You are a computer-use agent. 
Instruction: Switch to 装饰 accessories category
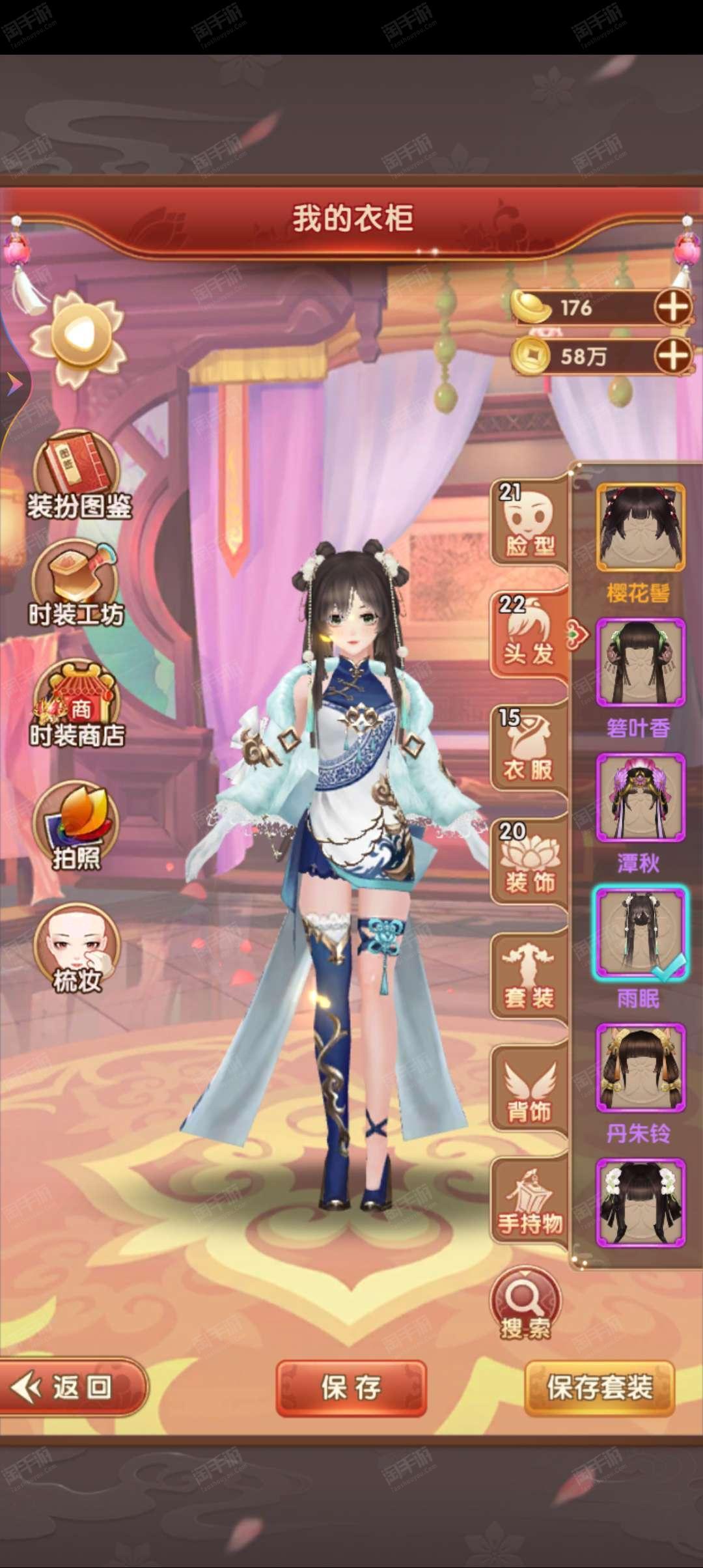529,861
